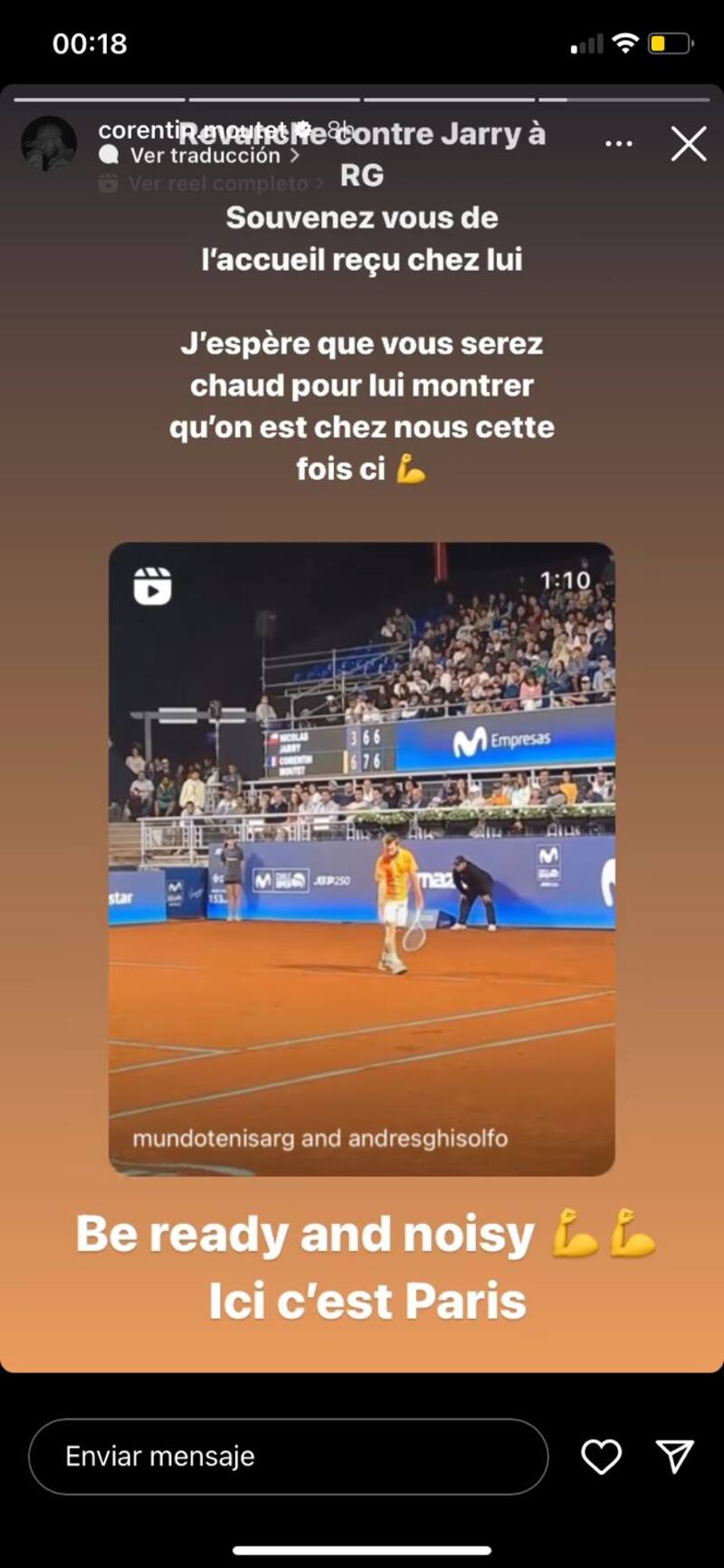The height and width of the screenshot is (1568, 724).
Task: Open 'Ver reel completo' link
Action: pos(217,184)
